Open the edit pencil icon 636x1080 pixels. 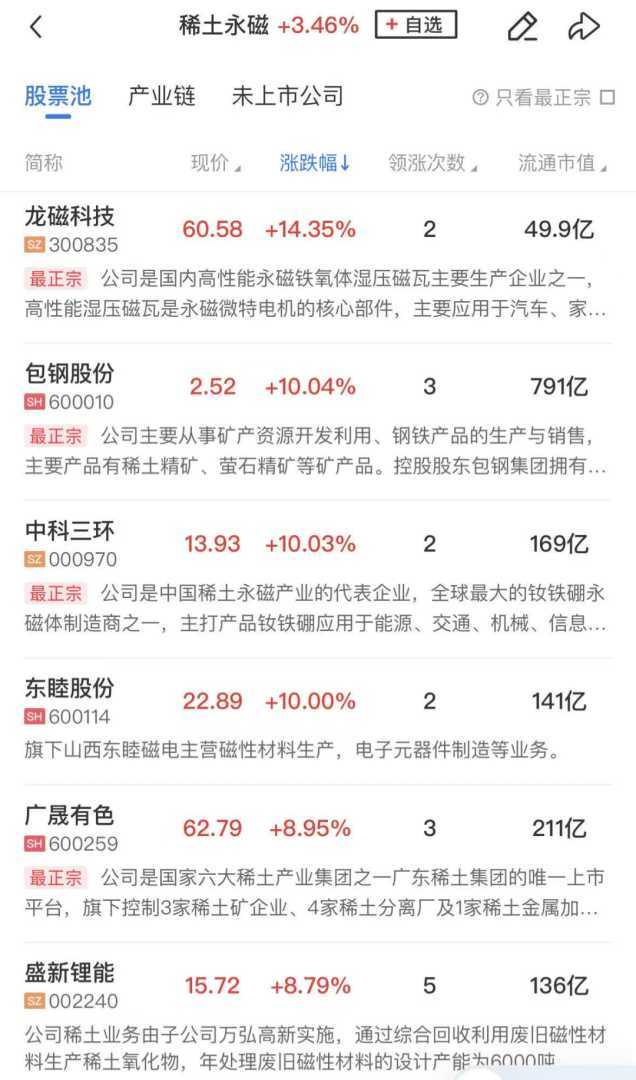coord(522,27)
